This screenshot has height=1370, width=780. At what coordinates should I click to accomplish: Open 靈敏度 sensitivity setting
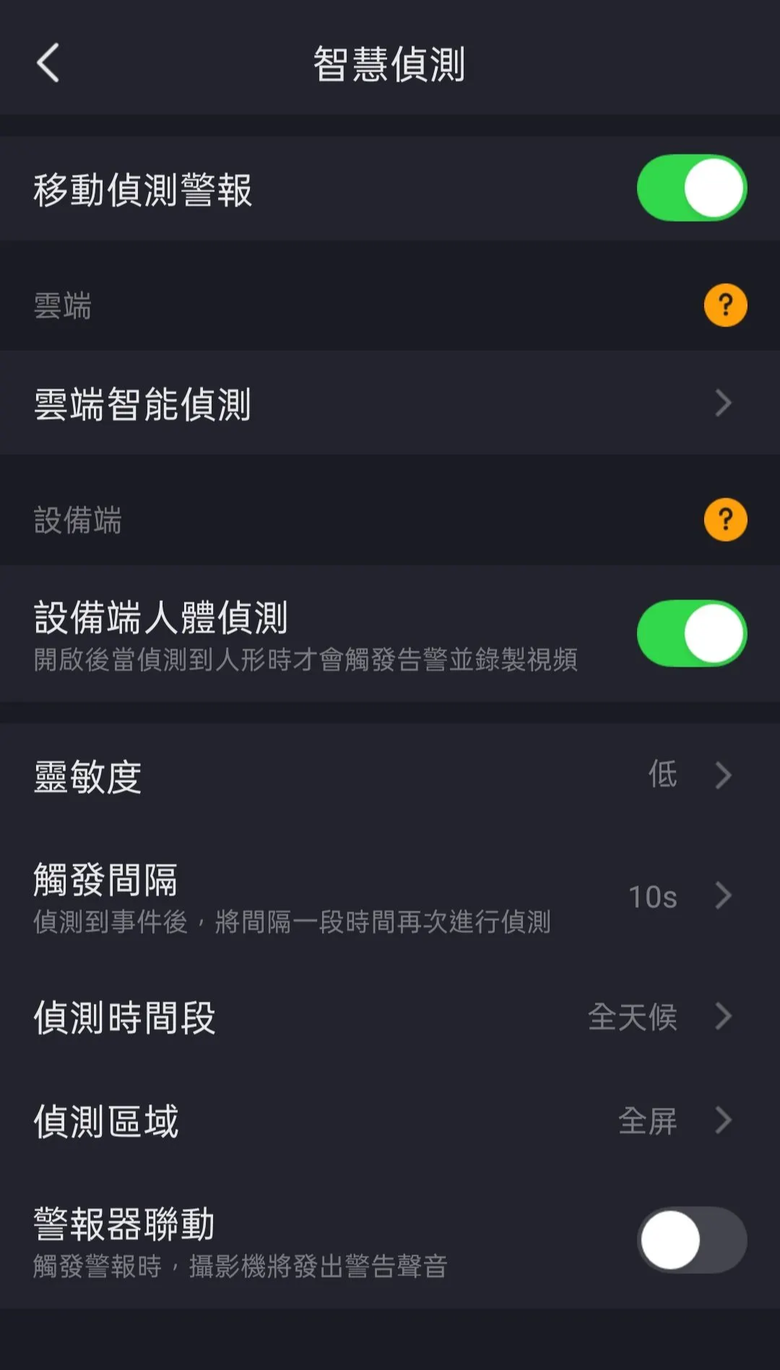pyautogui.click(x=390, y=776)
